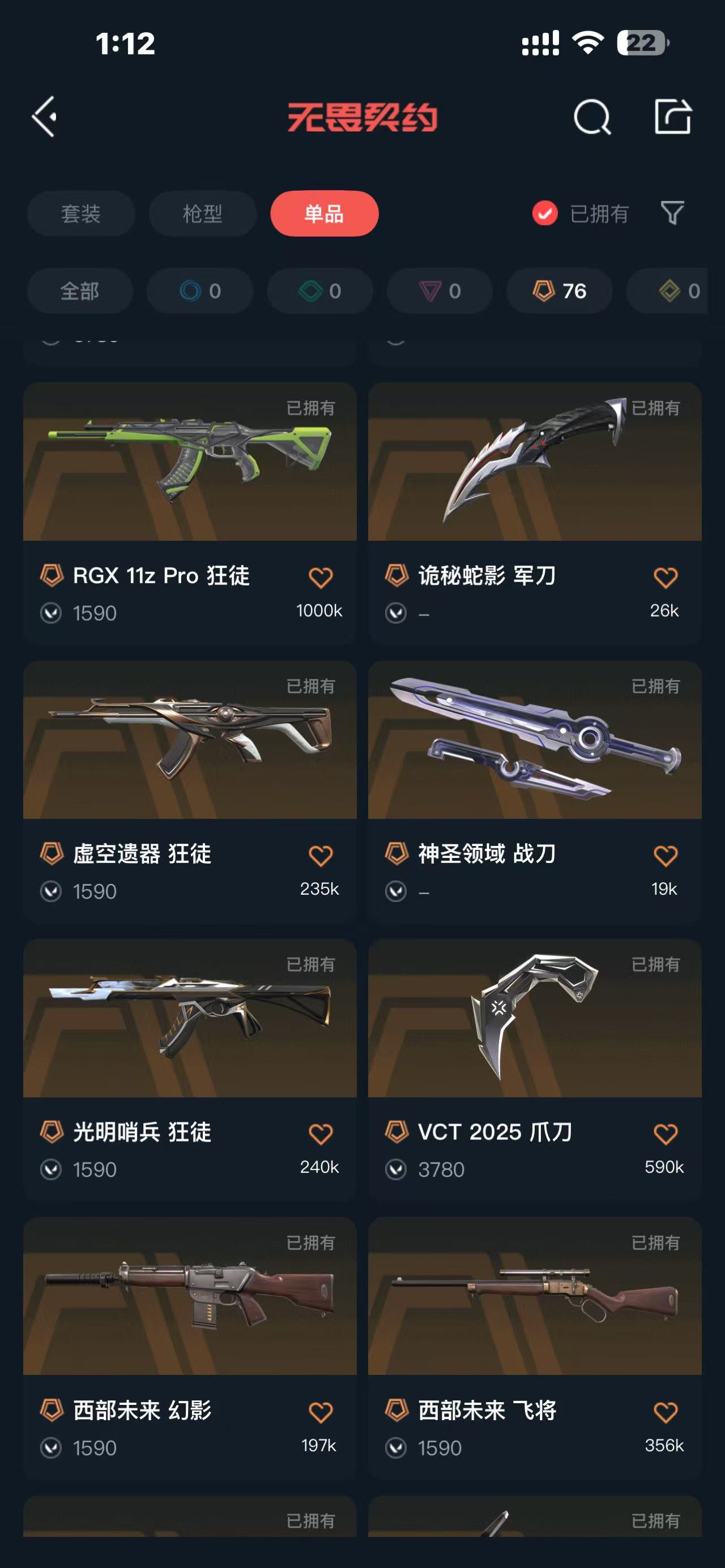
Task: Select the orange tier chip showing 76
Action: point(560,291)
